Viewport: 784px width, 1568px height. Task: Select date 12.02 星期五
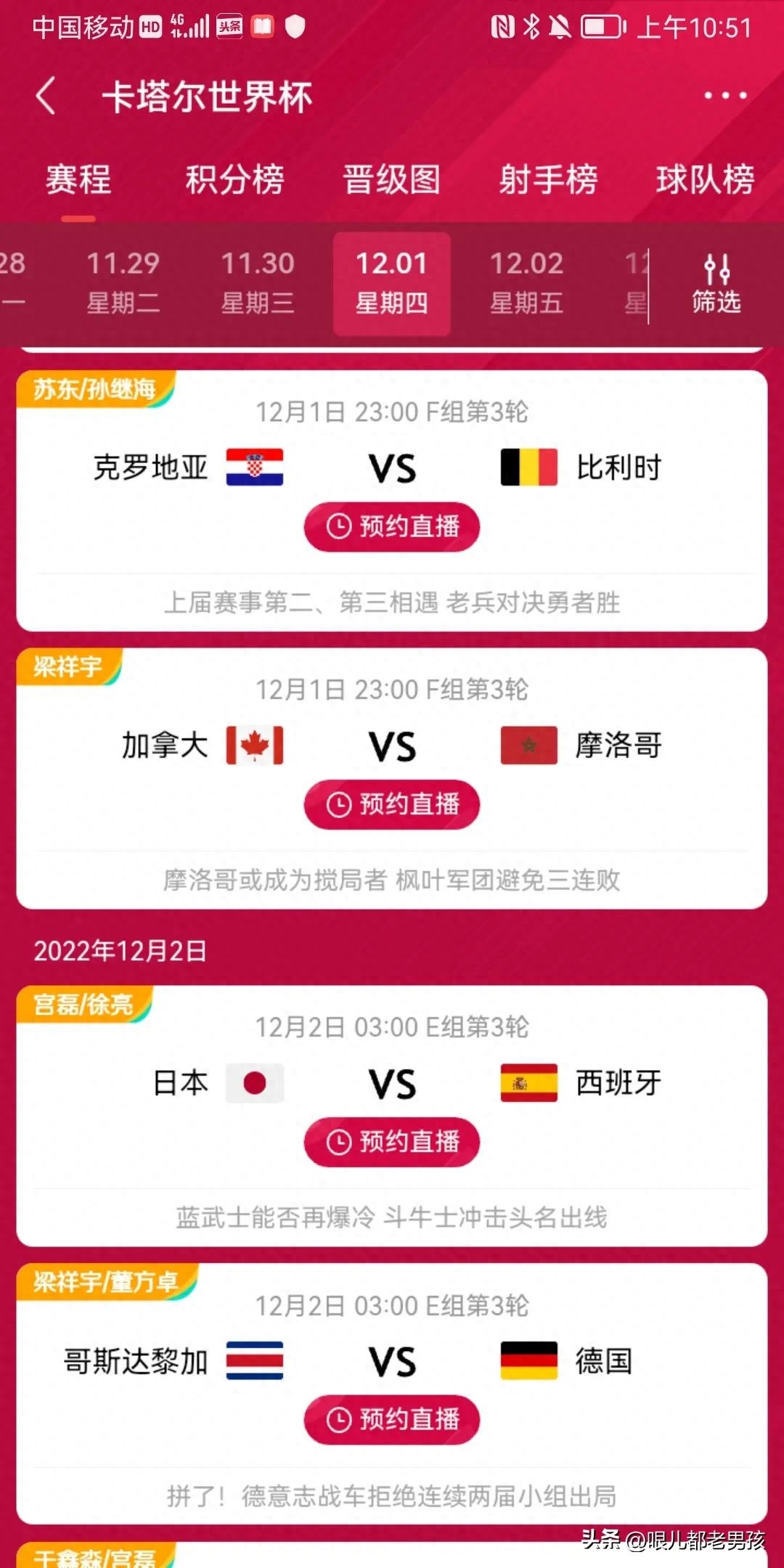526,283
